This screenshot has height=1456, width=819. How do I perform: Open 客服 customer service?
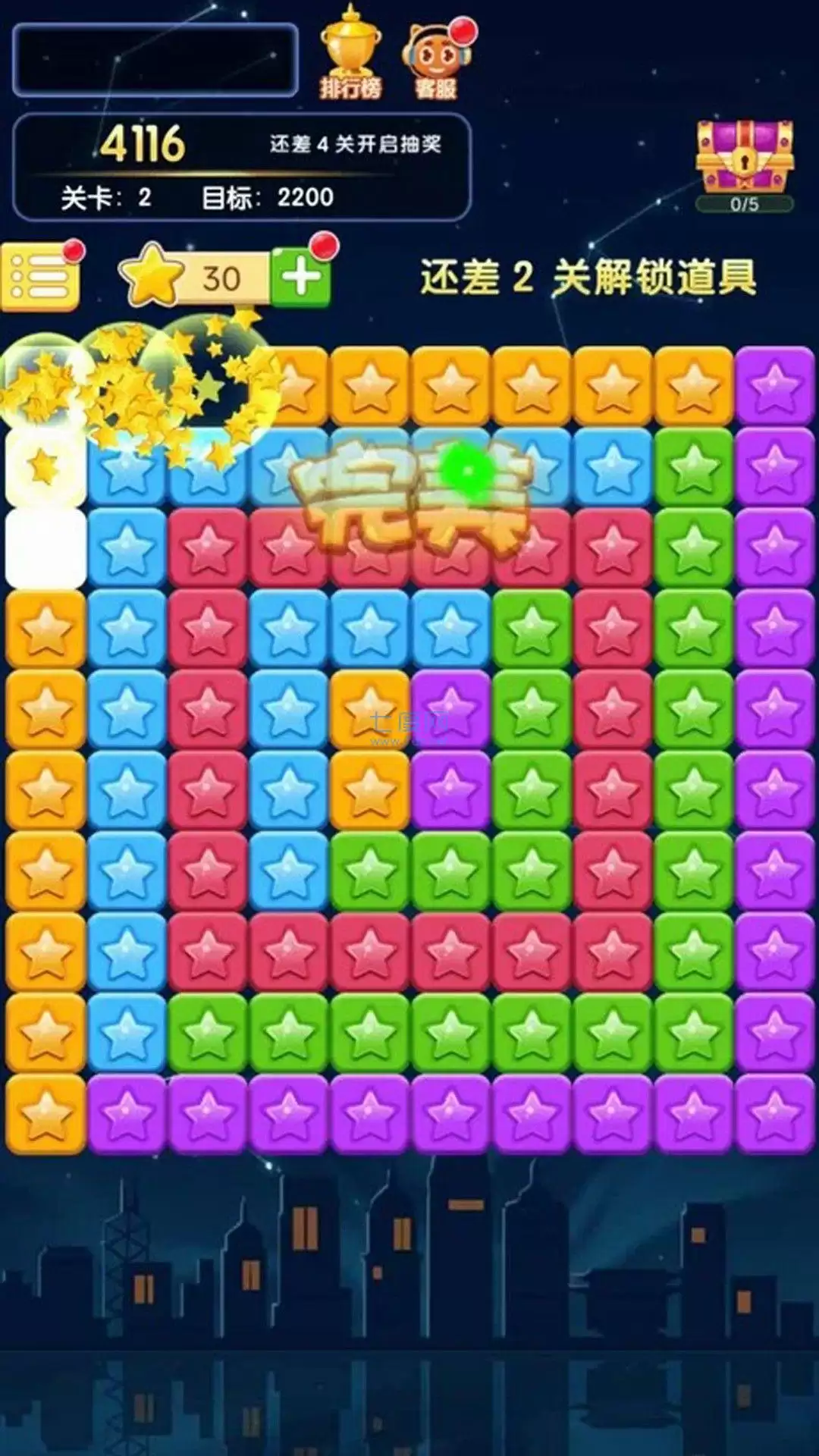click(437, 61)
